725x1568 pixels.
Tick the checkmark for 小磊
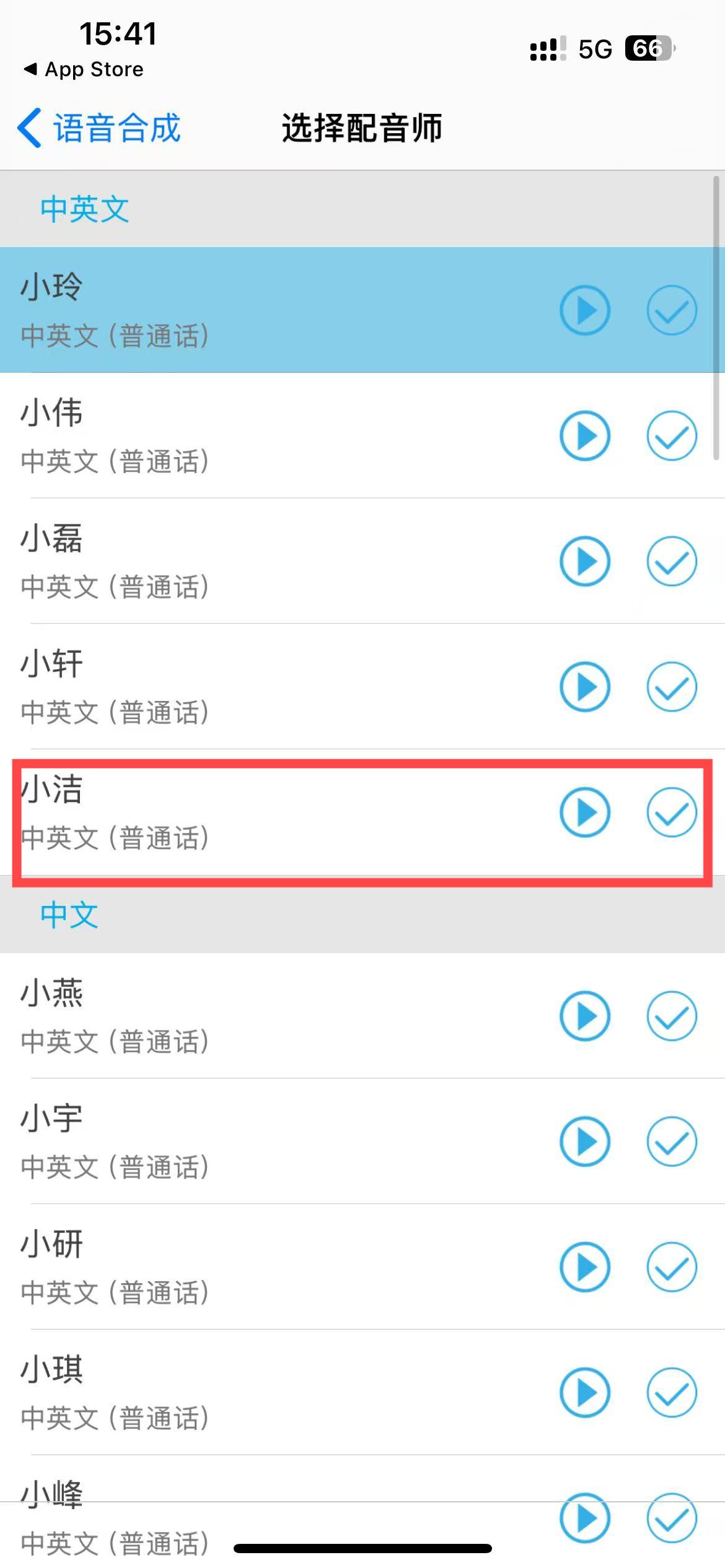click(672, 561)
